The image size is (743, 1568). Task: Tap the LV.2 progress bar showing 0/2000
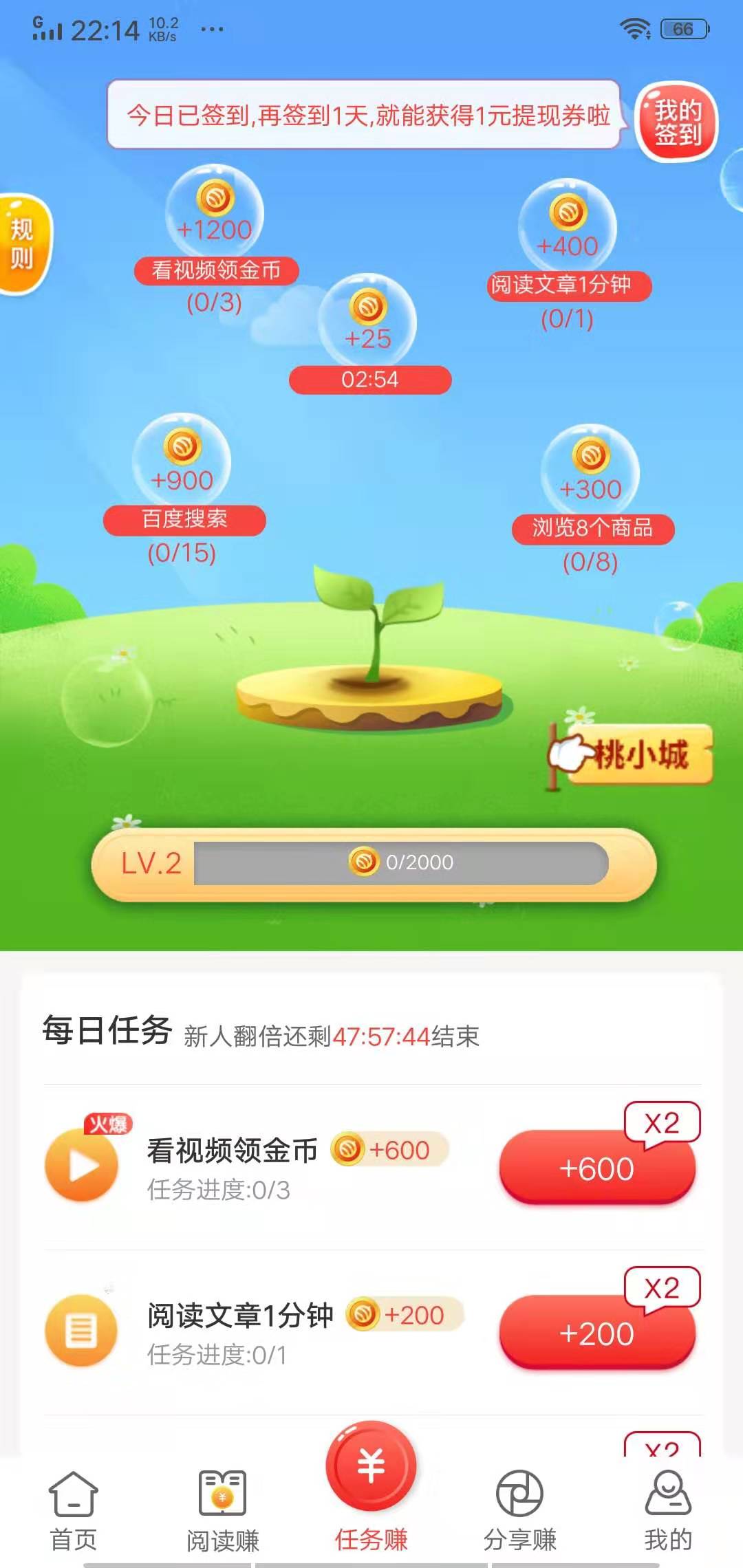pyautogui.click(x=371, y=864)
